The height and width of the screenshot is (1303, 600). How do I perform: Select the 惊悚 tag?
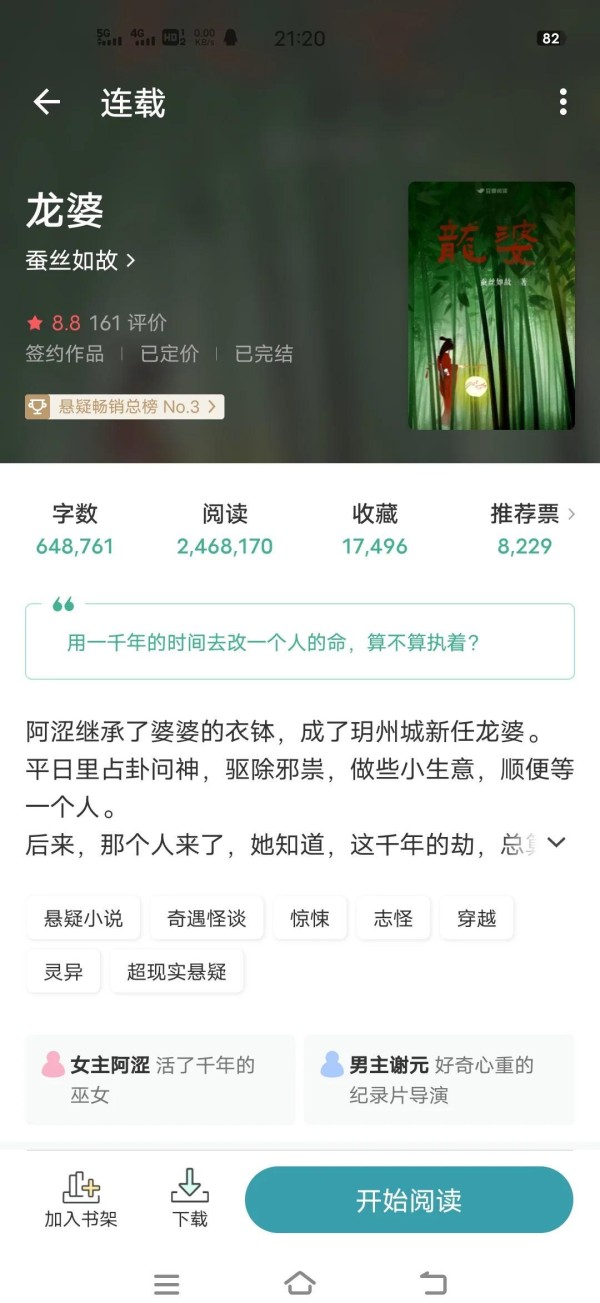pos(310,918)
